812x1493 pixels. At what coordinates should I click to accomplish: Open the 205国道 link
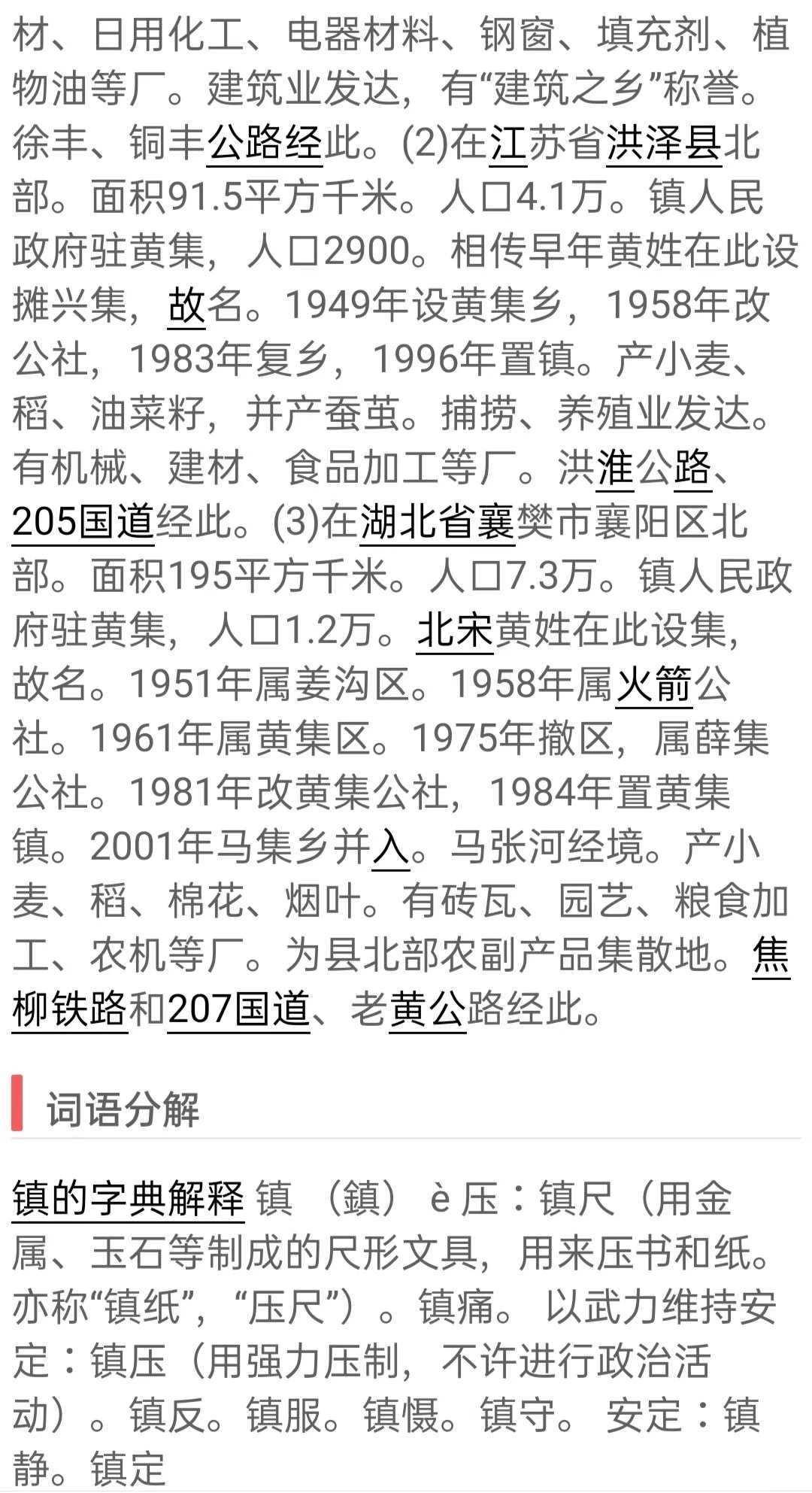click(x=83, y=523)
